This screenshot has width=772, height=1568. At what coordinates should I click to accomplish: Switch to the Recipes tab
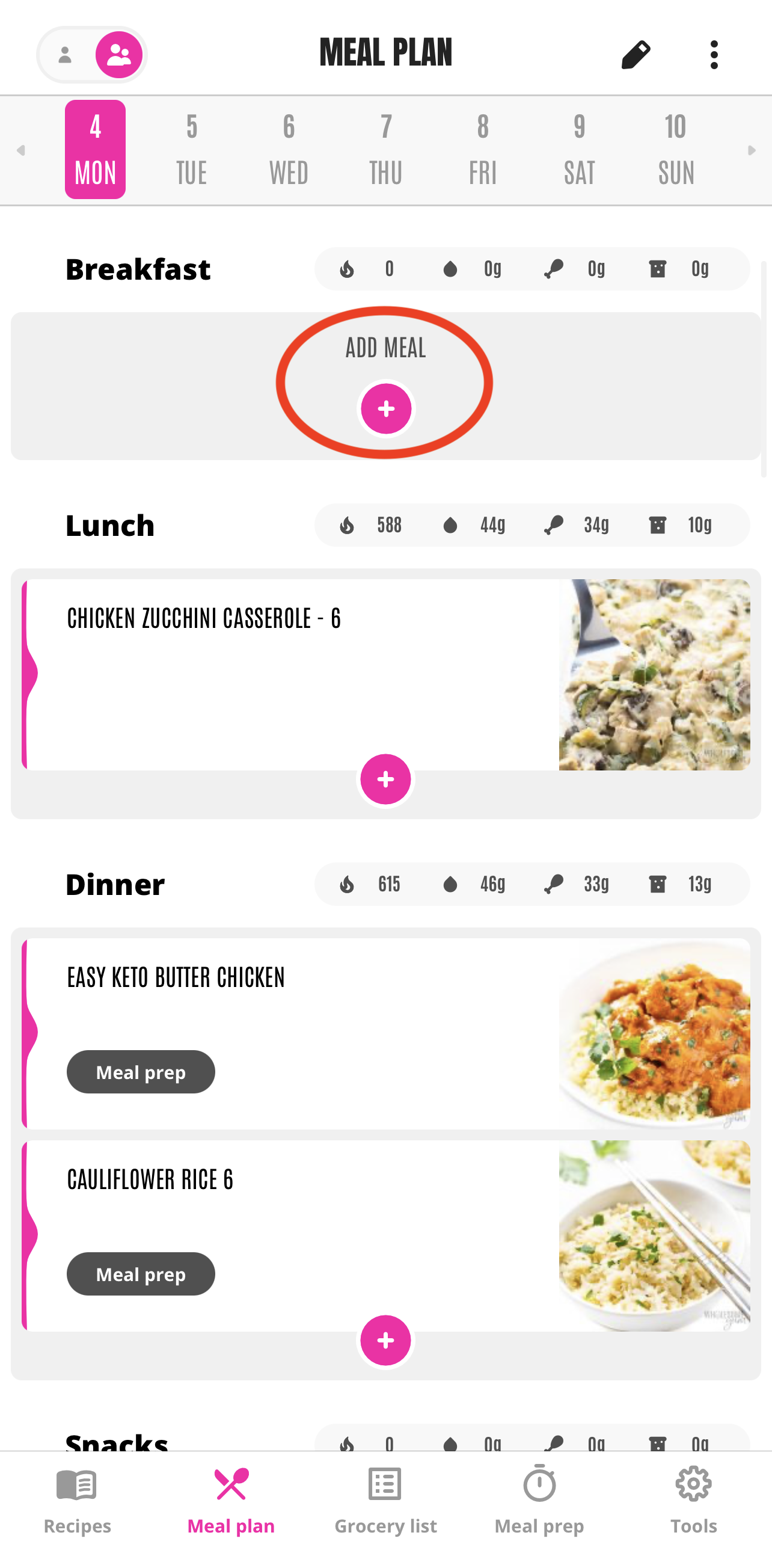(78, 1501)
